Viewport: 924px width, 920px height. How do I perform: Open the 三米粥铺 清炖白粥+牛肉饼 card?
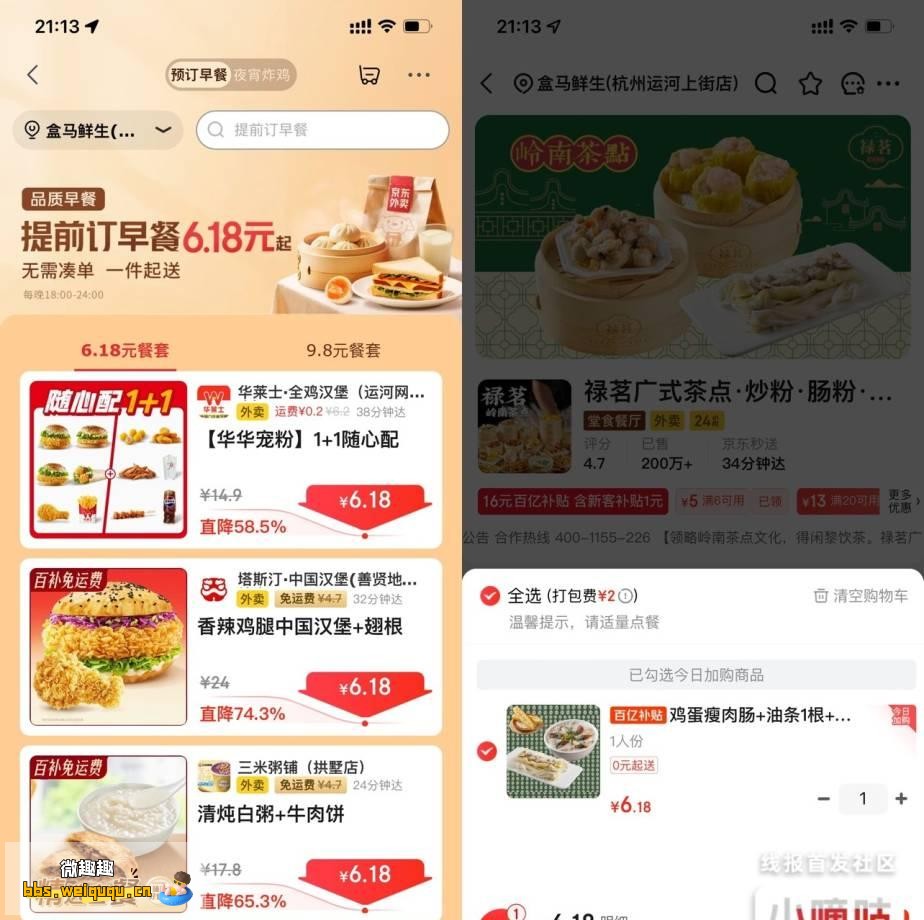point(231,832)
